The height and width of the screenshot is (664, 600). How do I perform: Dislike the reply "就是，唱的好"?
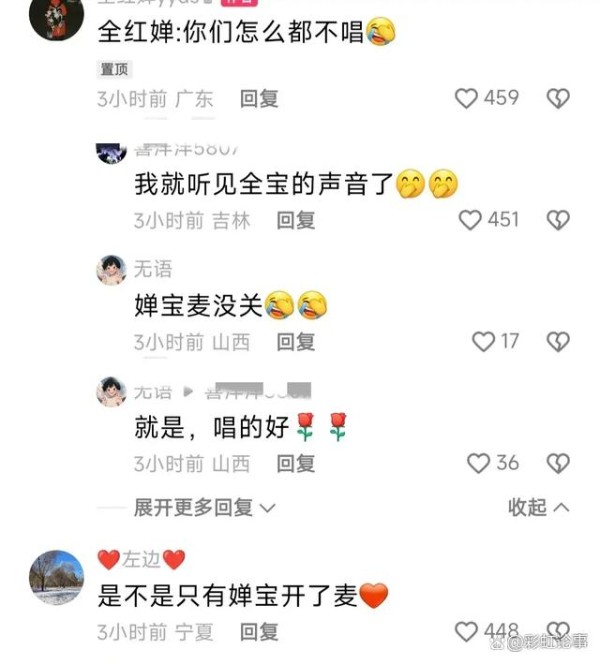(557, 463)
